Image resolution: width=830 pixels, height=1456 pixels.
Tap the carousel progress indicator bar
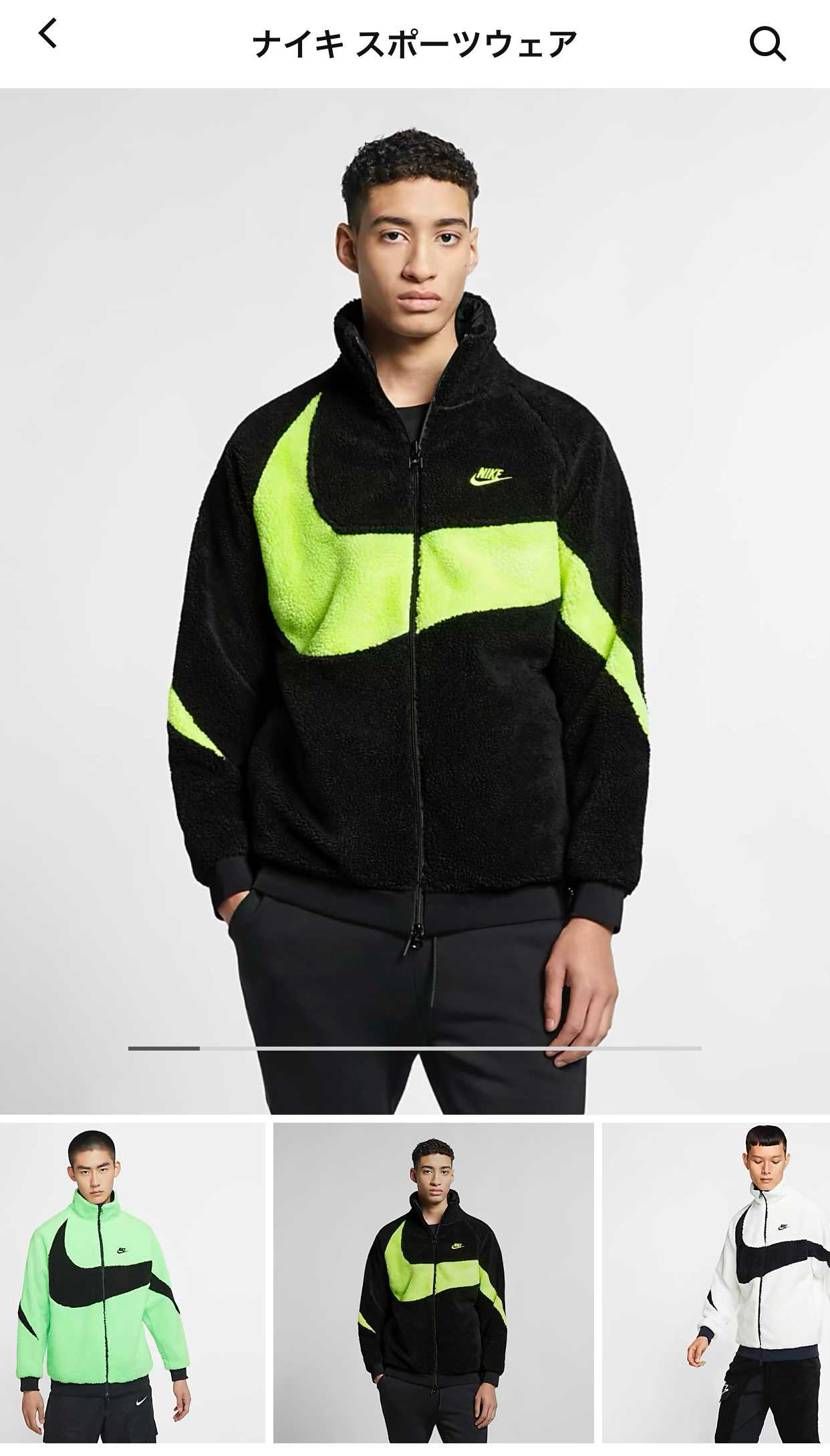(415, 1047)
